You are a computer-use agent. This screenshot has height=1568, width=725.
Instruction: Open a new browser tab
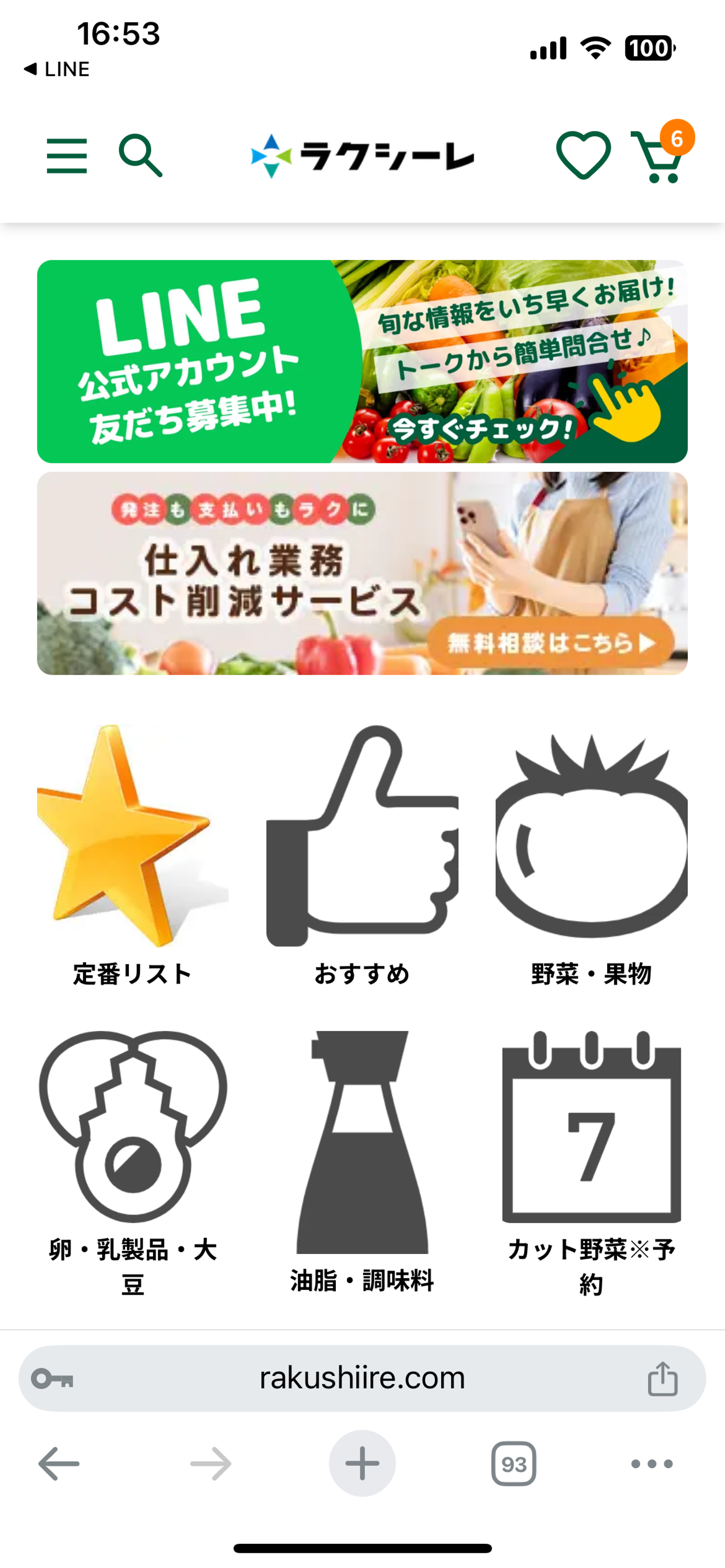click(362, 1463)
